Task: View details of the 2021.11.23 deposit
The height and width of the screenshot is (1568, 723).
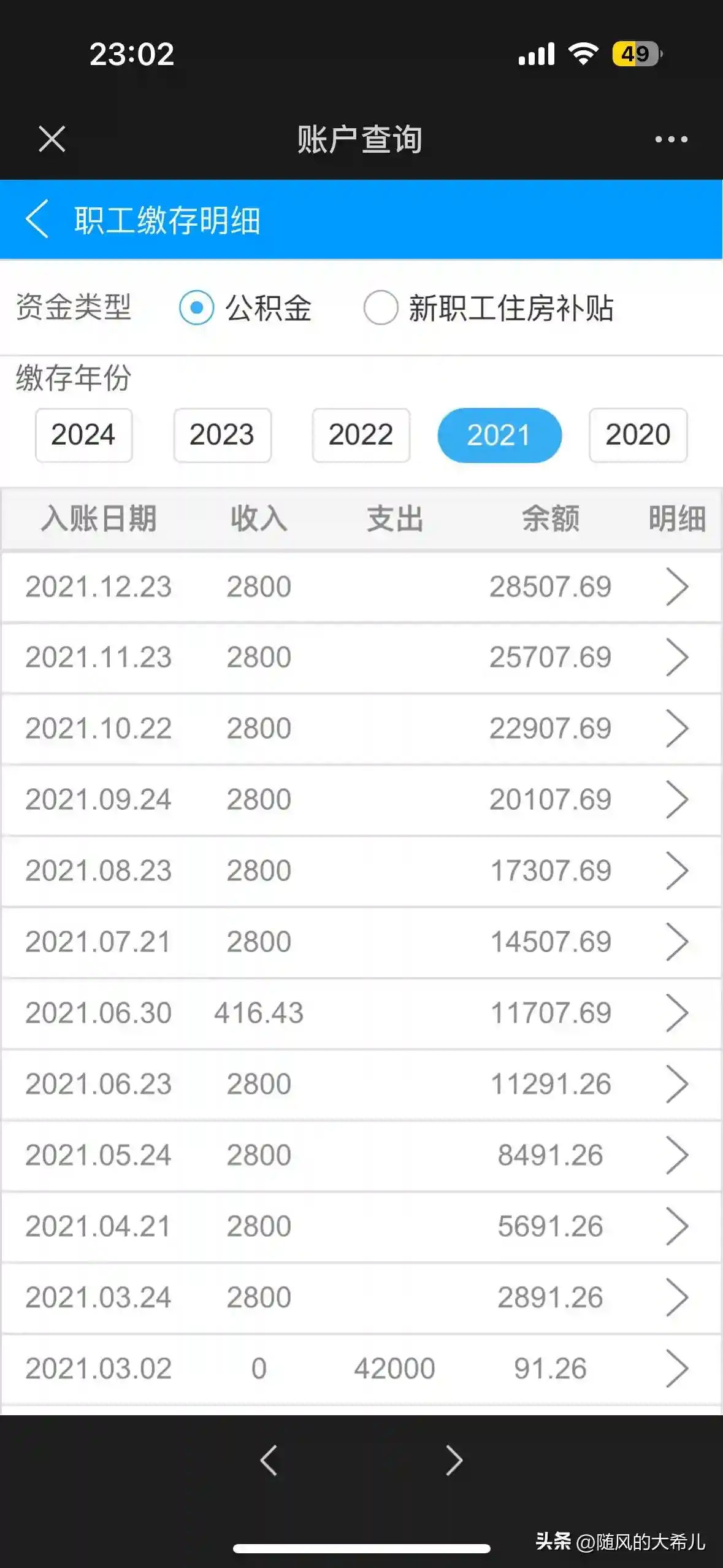Action: pyautogui.click(x=677, y=658)
